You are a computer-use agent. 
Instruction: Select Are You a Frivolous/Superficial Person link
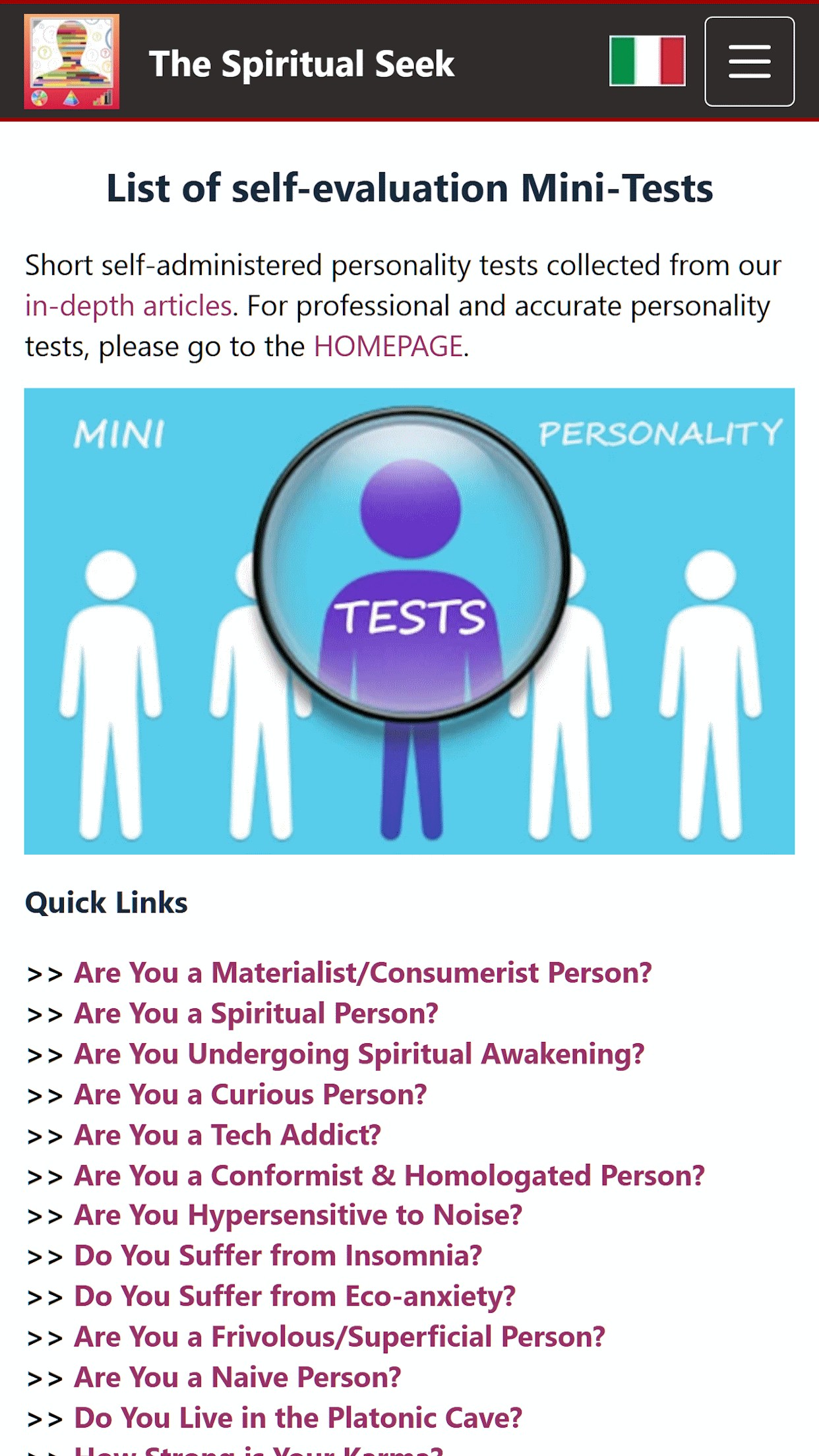[x=340, y=1337]
